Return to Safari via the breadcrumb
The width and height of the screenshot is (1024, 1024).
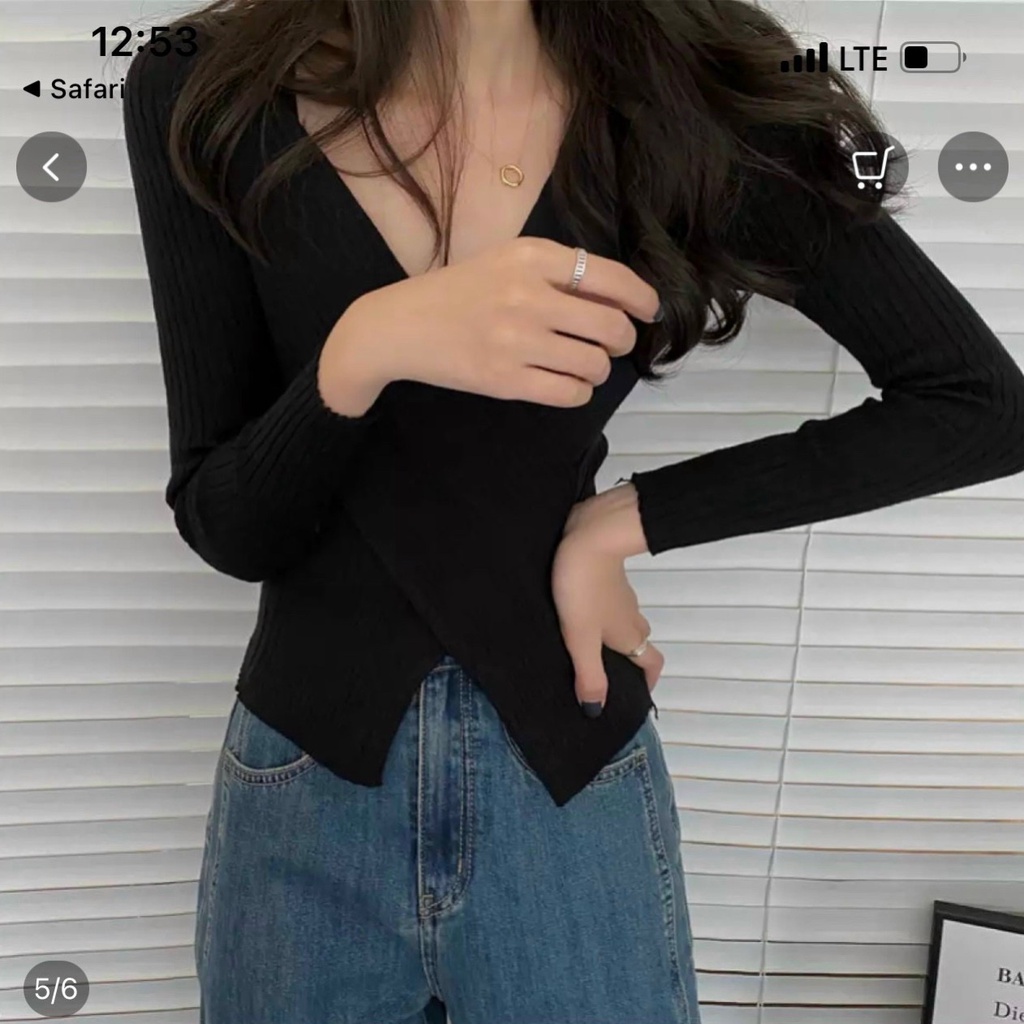74,89
